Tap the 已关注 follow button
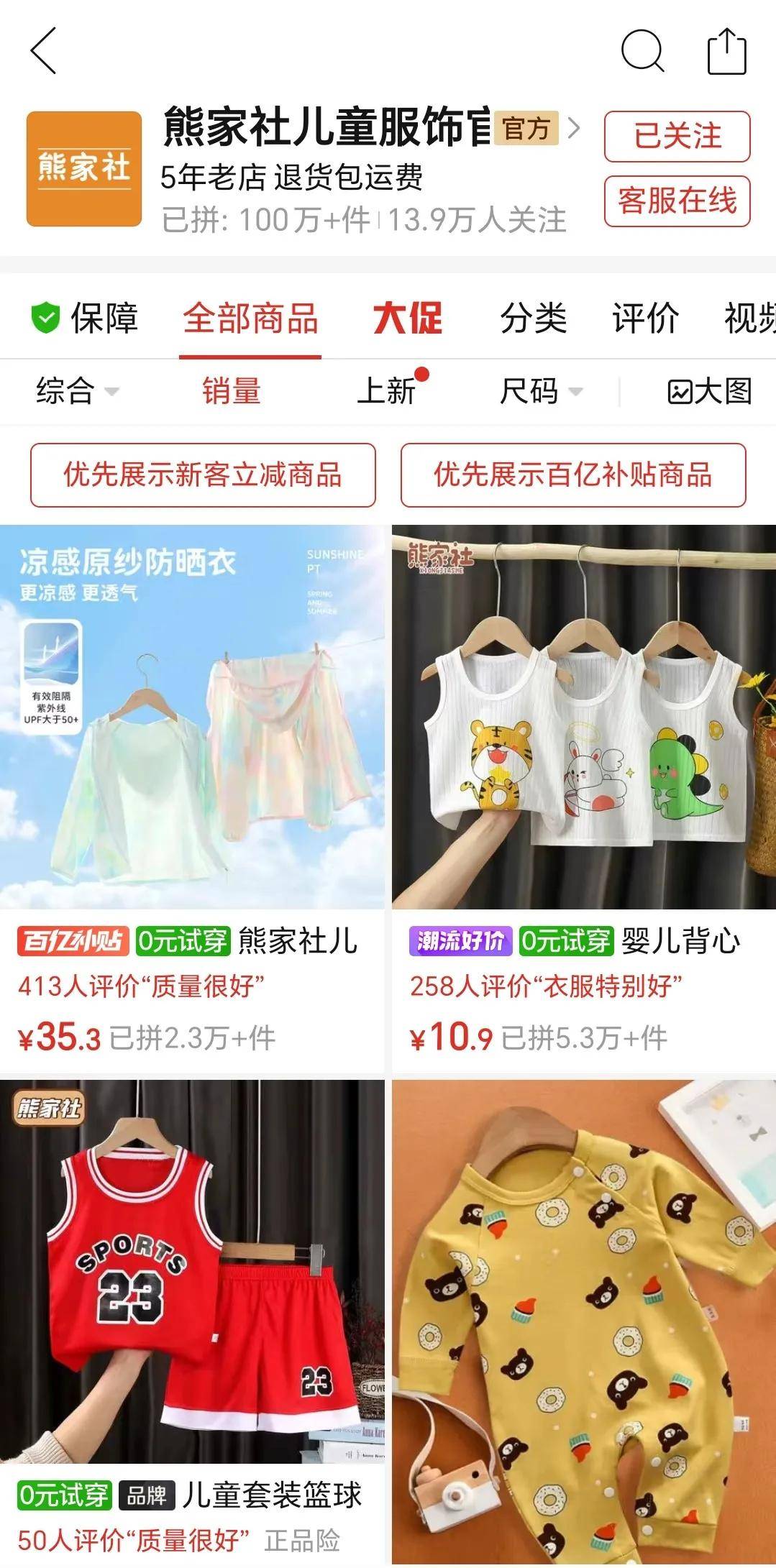This screenshot has height=1568, width=776. pos(677,136)
